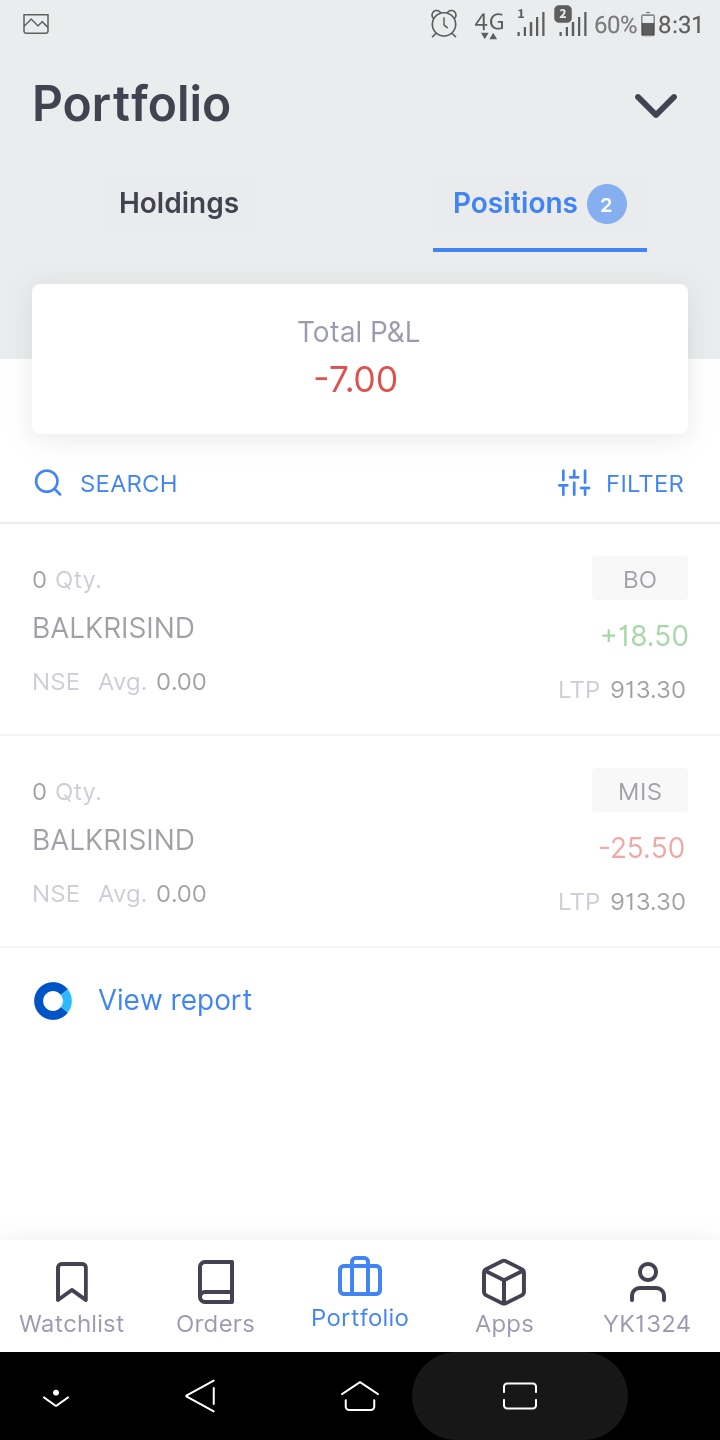Switch to the Holdings tab
The width and height of the screenshot is (720, 1440).
pyautogui.click(x=179, y=204)
